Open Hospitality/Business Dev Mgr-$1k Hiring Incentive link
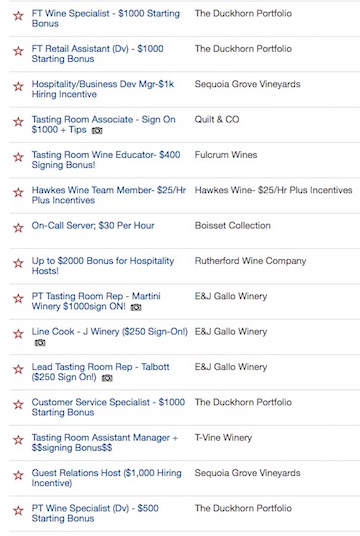Screen dimensions: 360x536 103,89
